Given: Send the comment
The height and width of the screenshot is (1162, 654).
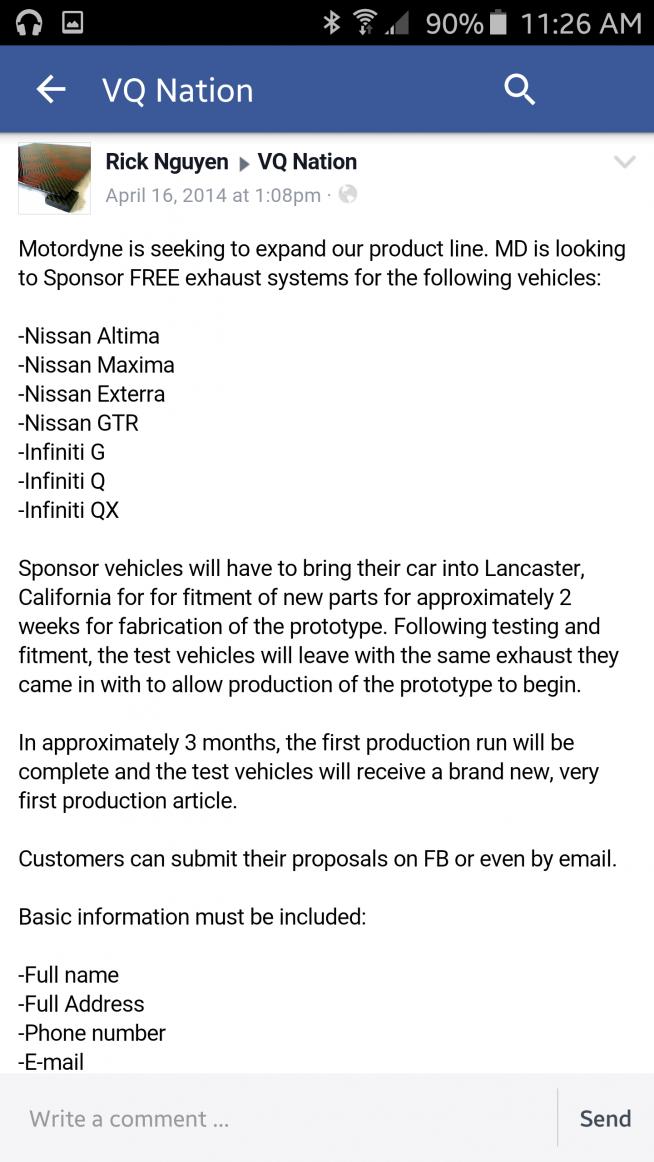Looking at the screenshot, I should [x=605, y=1119].
